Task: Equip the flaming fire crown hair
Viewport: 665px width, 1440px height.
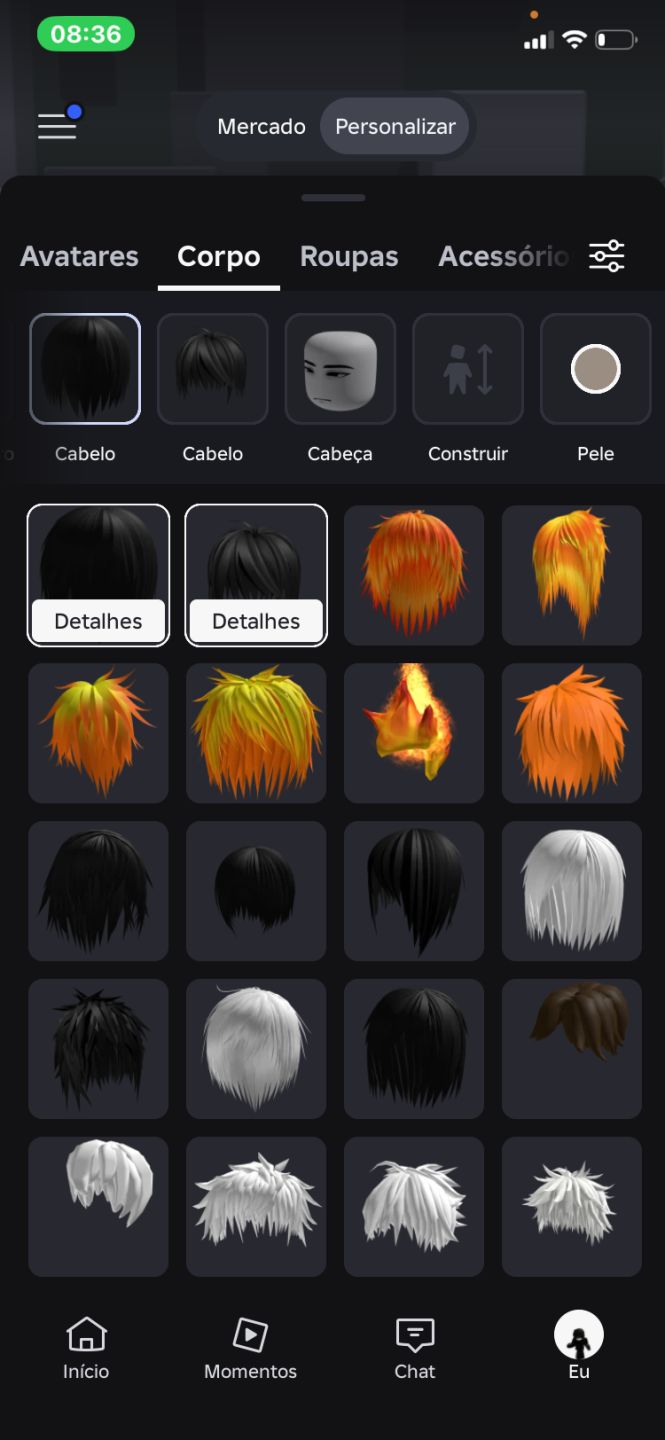Action: pyautogui.click(x=414, y=733)
